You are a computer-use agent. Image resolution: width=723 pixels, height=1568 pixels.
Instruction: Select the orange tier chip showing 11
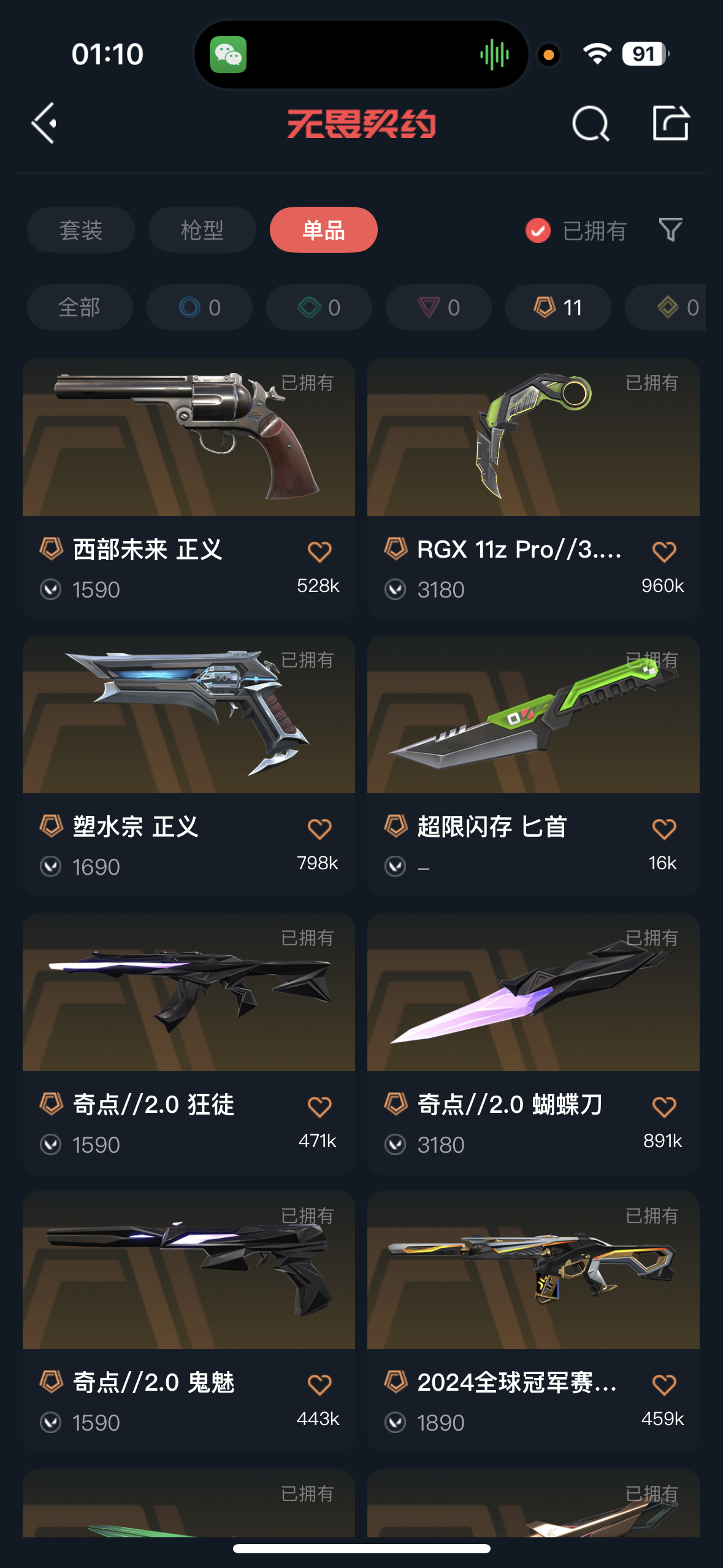[557, 307]
